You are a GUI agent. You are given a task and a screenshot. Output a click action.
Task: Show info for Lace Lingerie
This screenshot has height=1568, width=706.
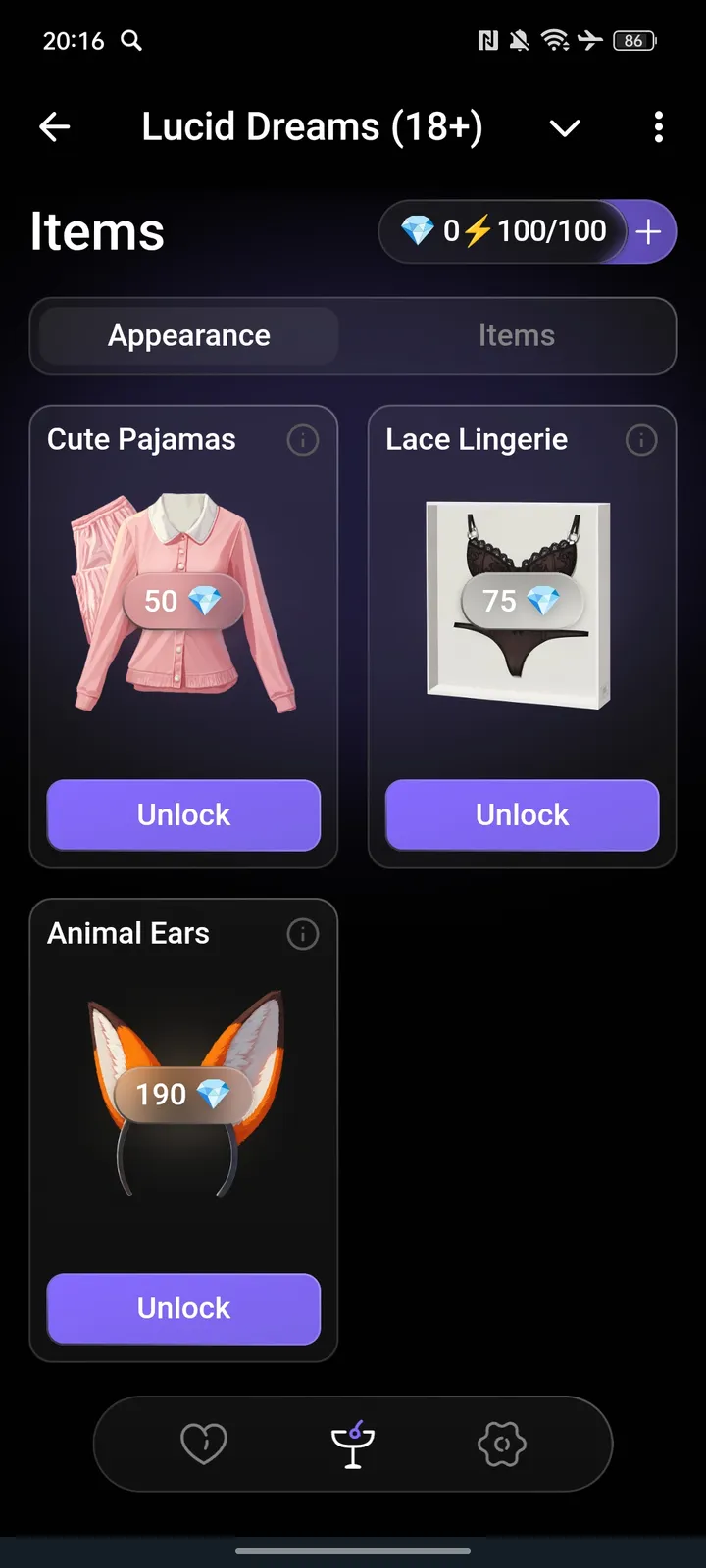(x=640, y=441)
